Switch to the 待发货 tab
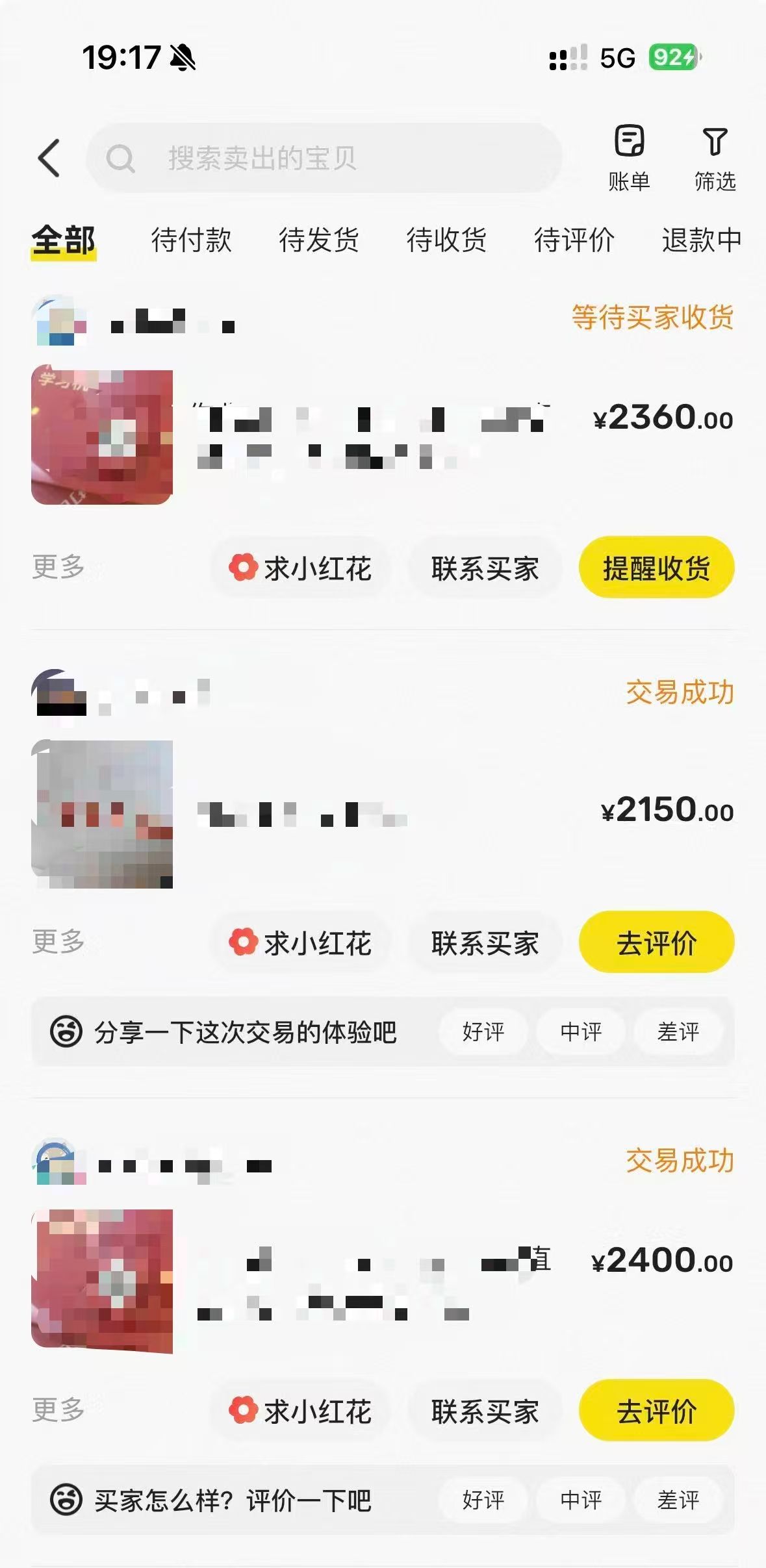The image size is (766, 1568). click(x=318, y=240)
